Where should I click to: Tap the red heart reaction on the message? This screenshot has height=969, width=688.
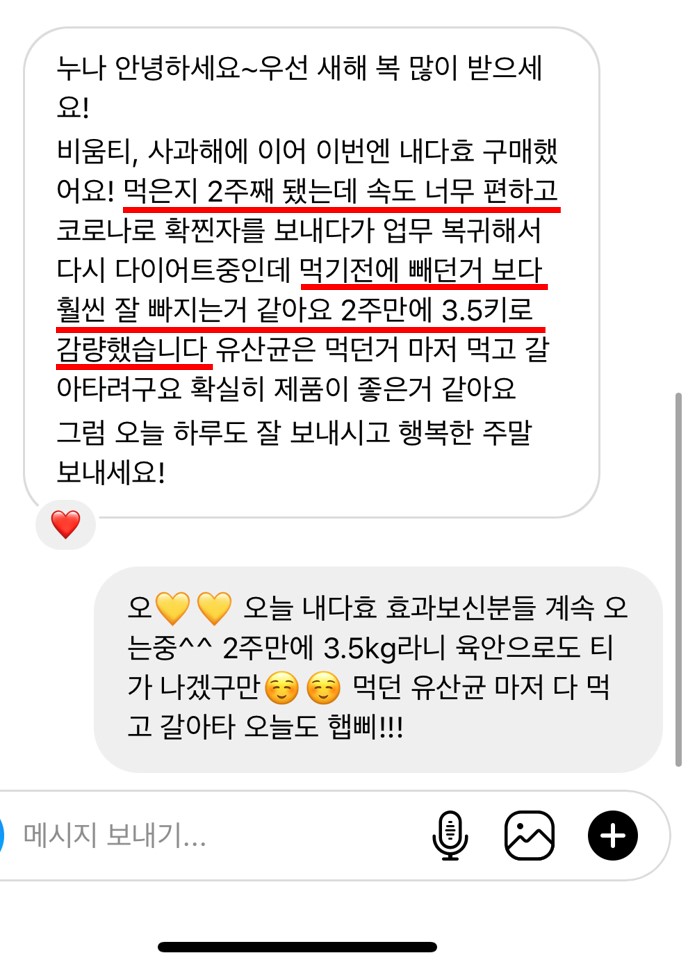(66, 524)
